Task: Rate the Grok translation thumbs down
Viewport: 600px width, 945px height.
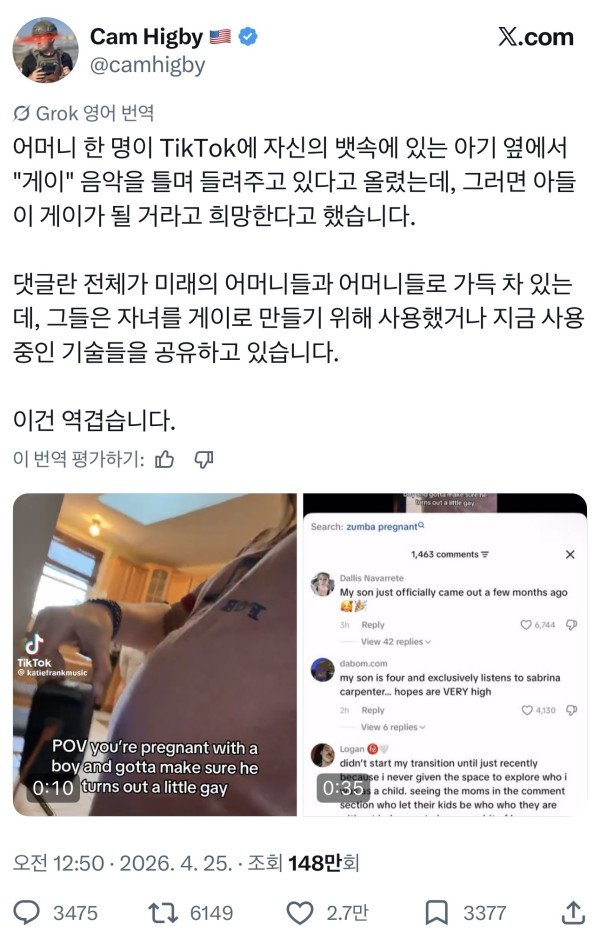Action: tap(203, 459)
